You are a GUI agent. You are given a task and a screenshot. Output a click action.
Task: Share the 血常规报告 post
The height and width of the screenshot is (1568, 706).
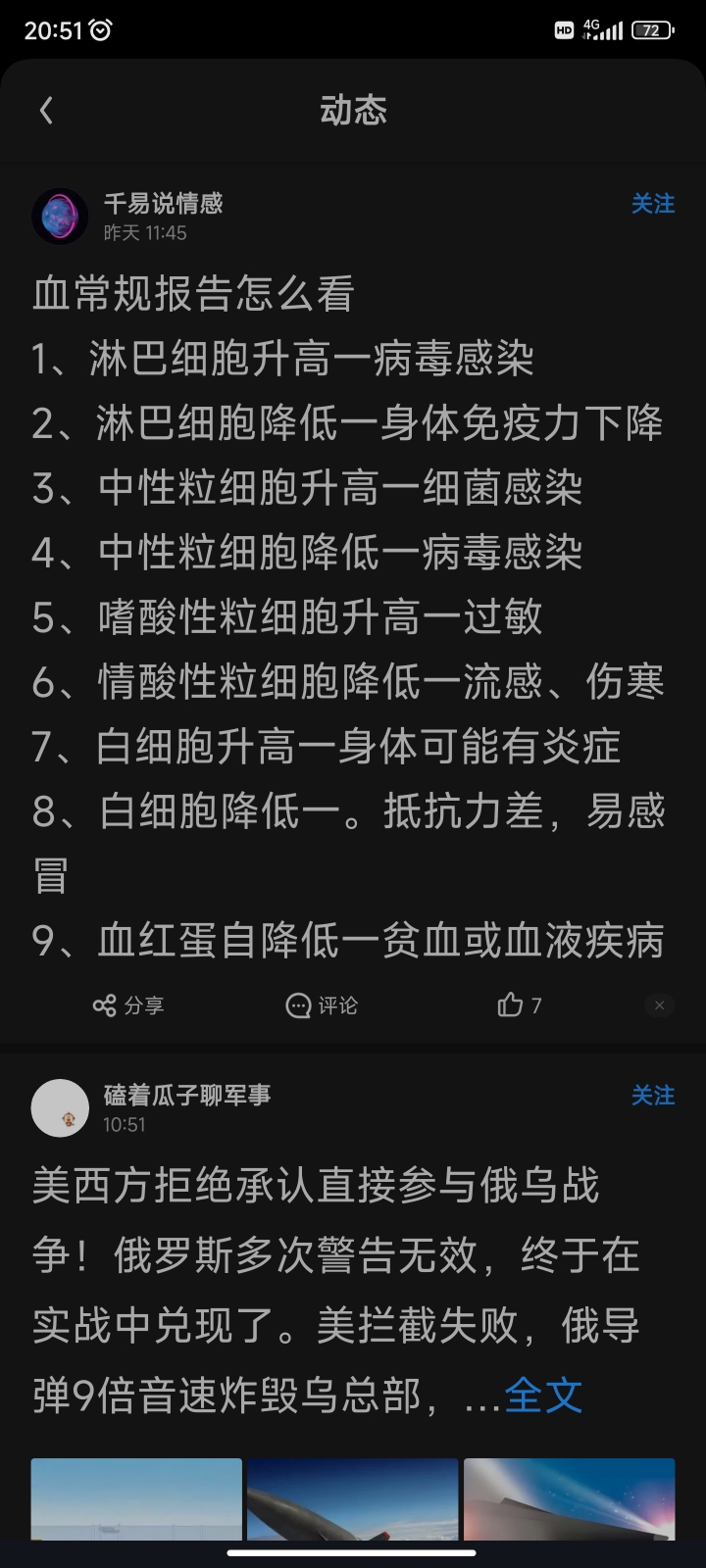point(128,1005)
